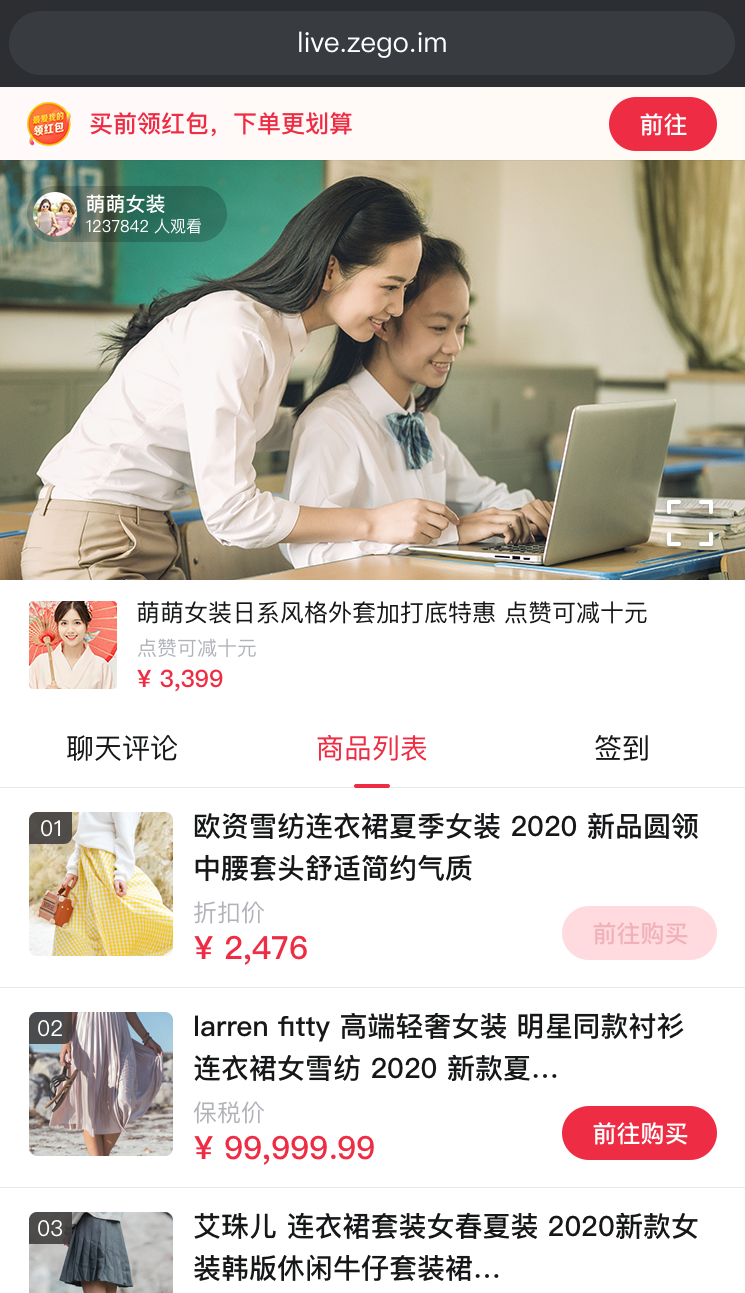This screenshot has height=1293, width=745.
Task: Open product 01 yellow skirt thumbnail
Action: [x=101, y=884]
